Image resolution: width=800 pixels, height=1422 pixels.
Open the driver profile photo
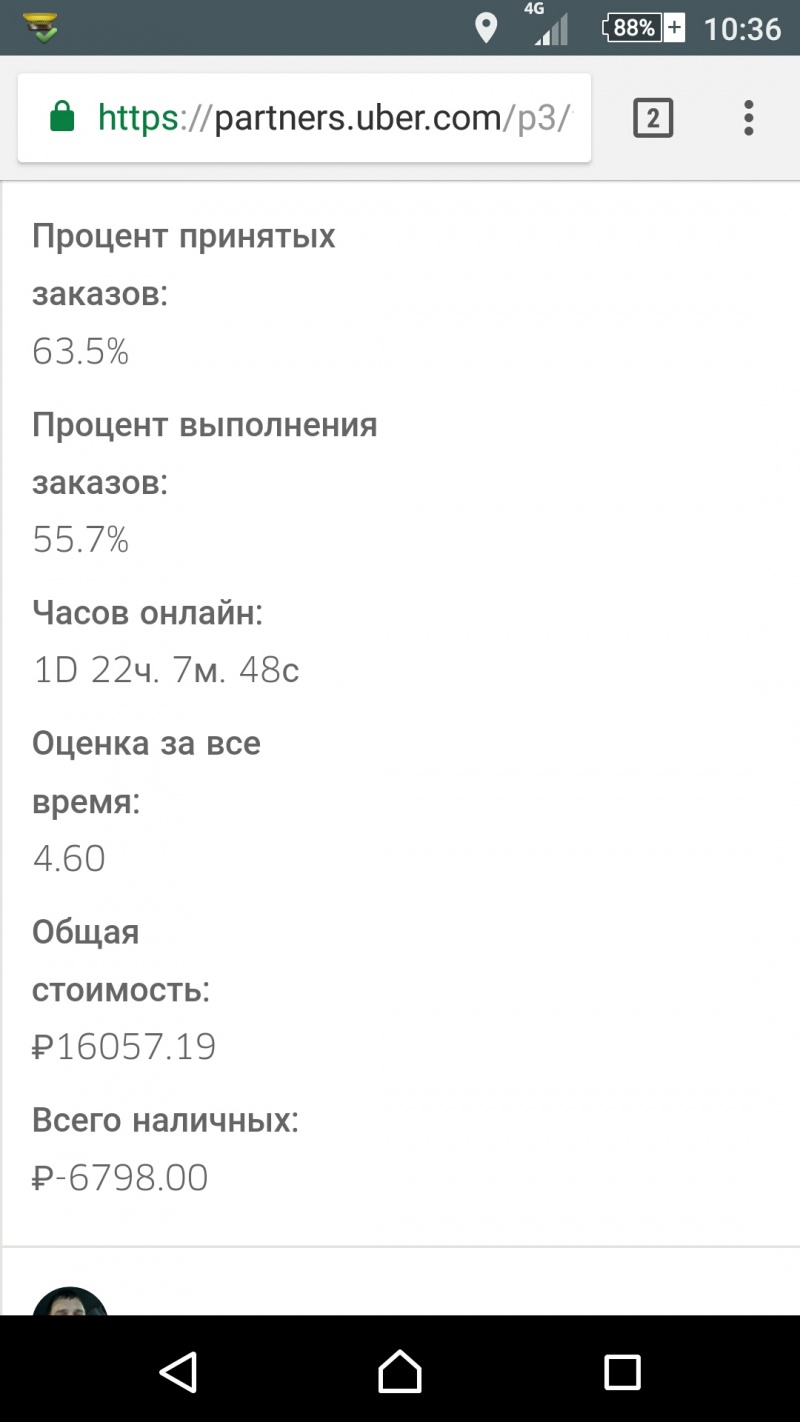point(70,1300)
